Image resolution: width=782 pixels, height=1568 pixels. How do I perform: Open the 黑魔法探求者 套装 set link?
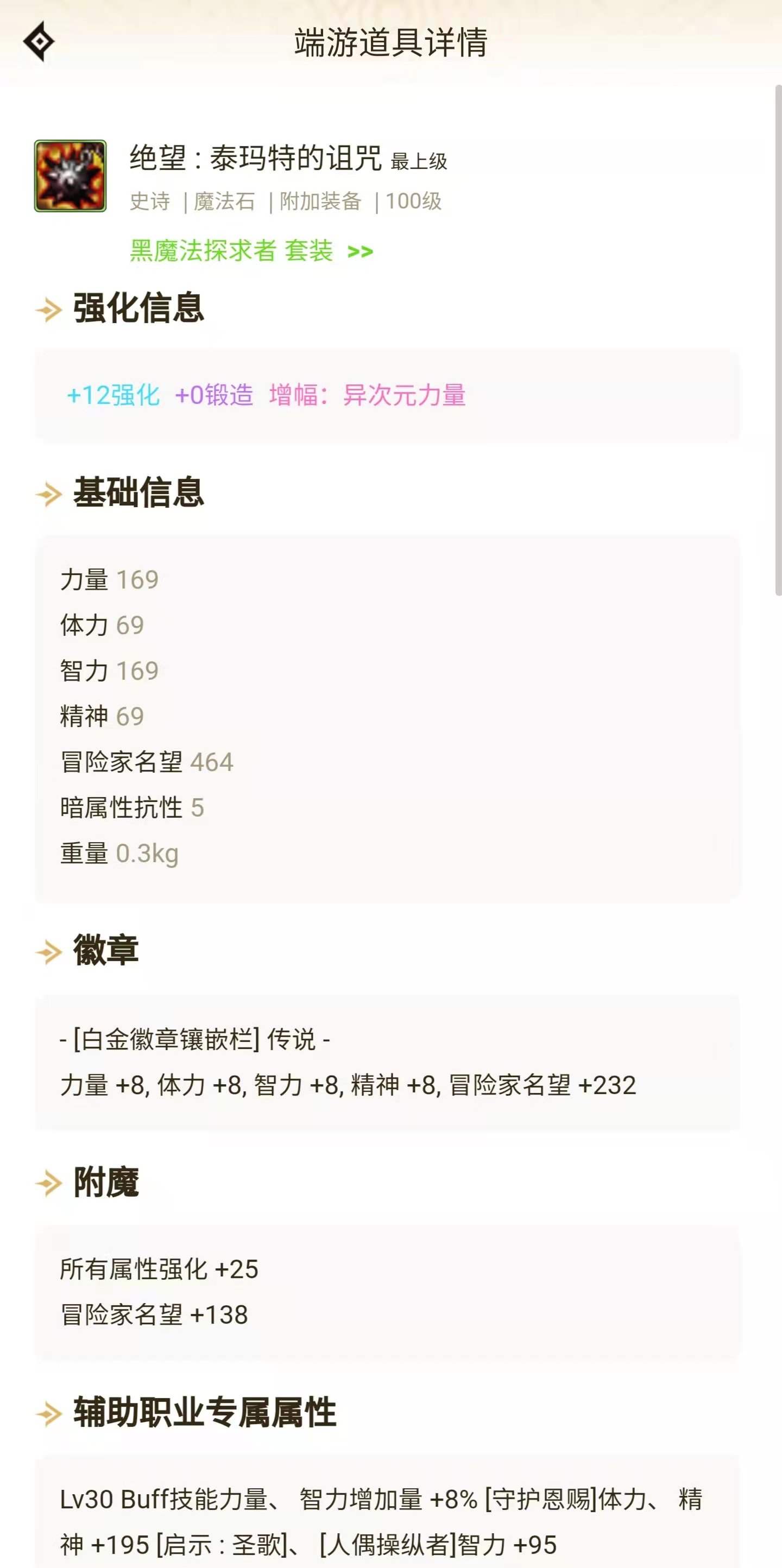click(250, 251)
